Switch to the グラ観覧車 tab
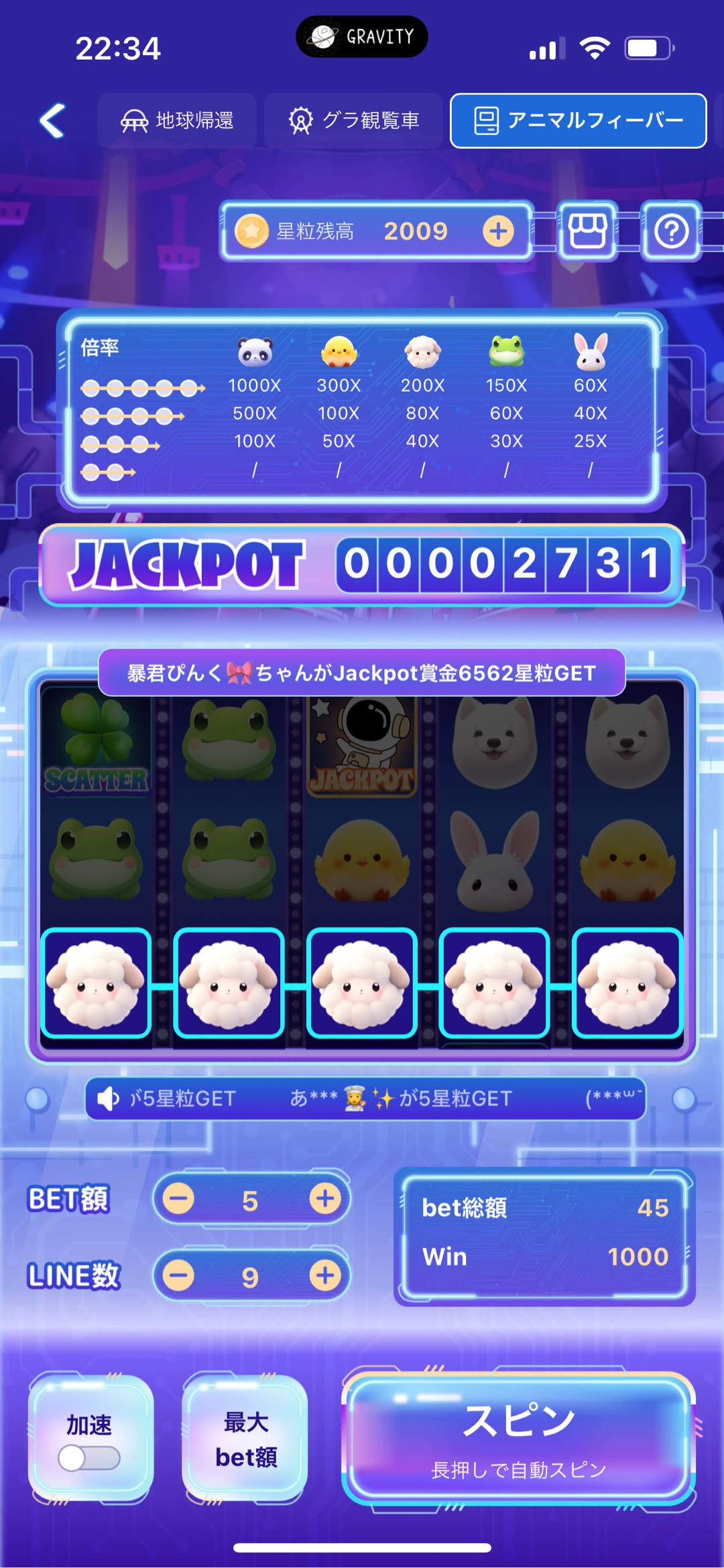Screen dimensions: 724x1568 pos(353,121)
